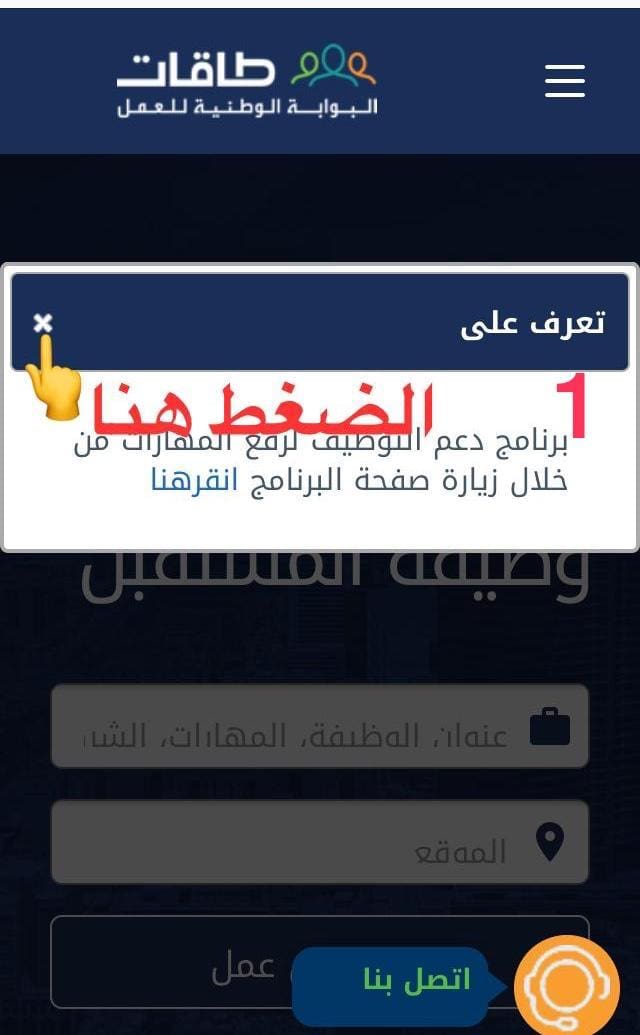Tap the orange headset support icon
640x1035 pixels.
567,985
